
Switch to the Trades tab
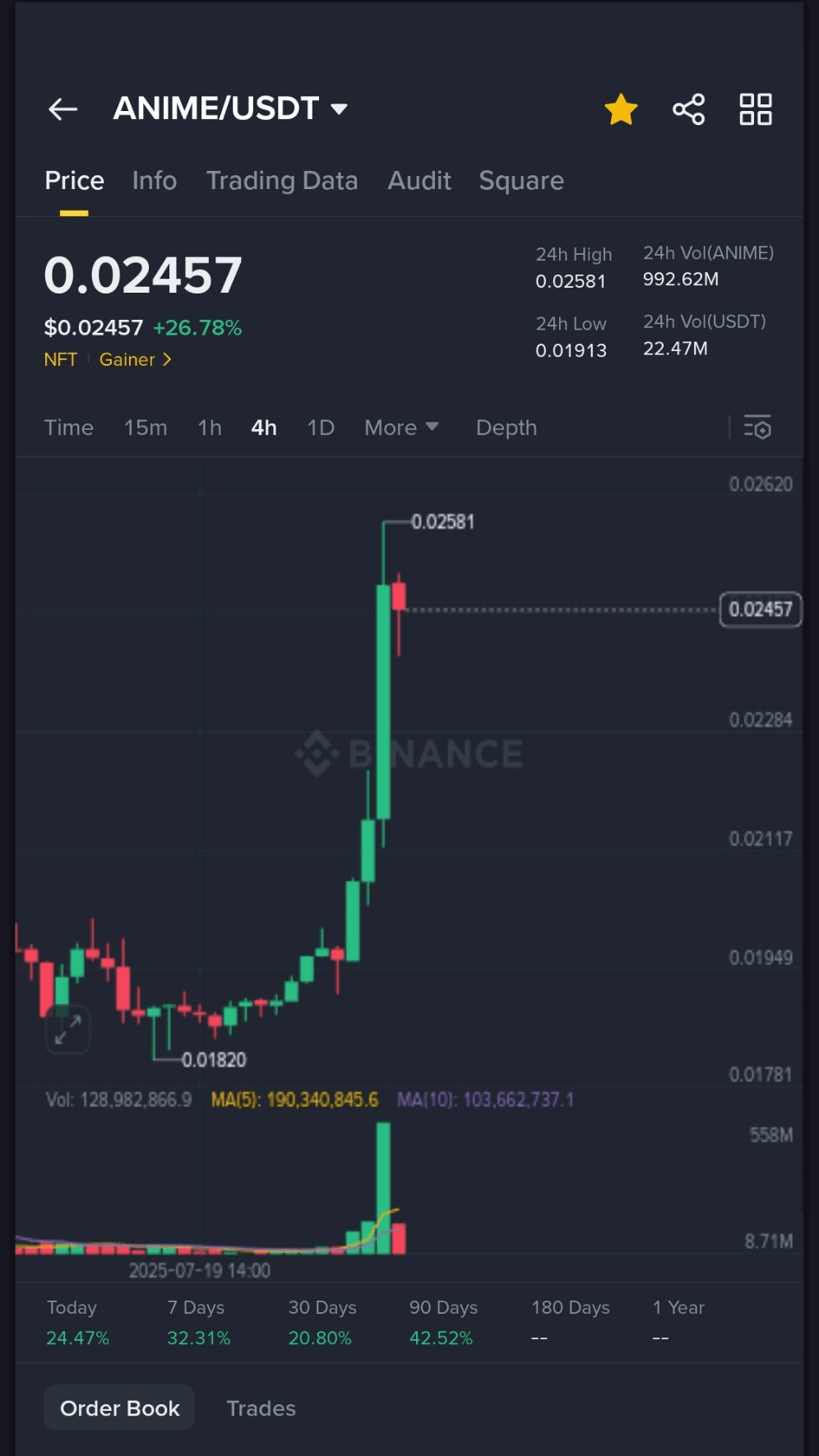click(x=261, y=1408)
